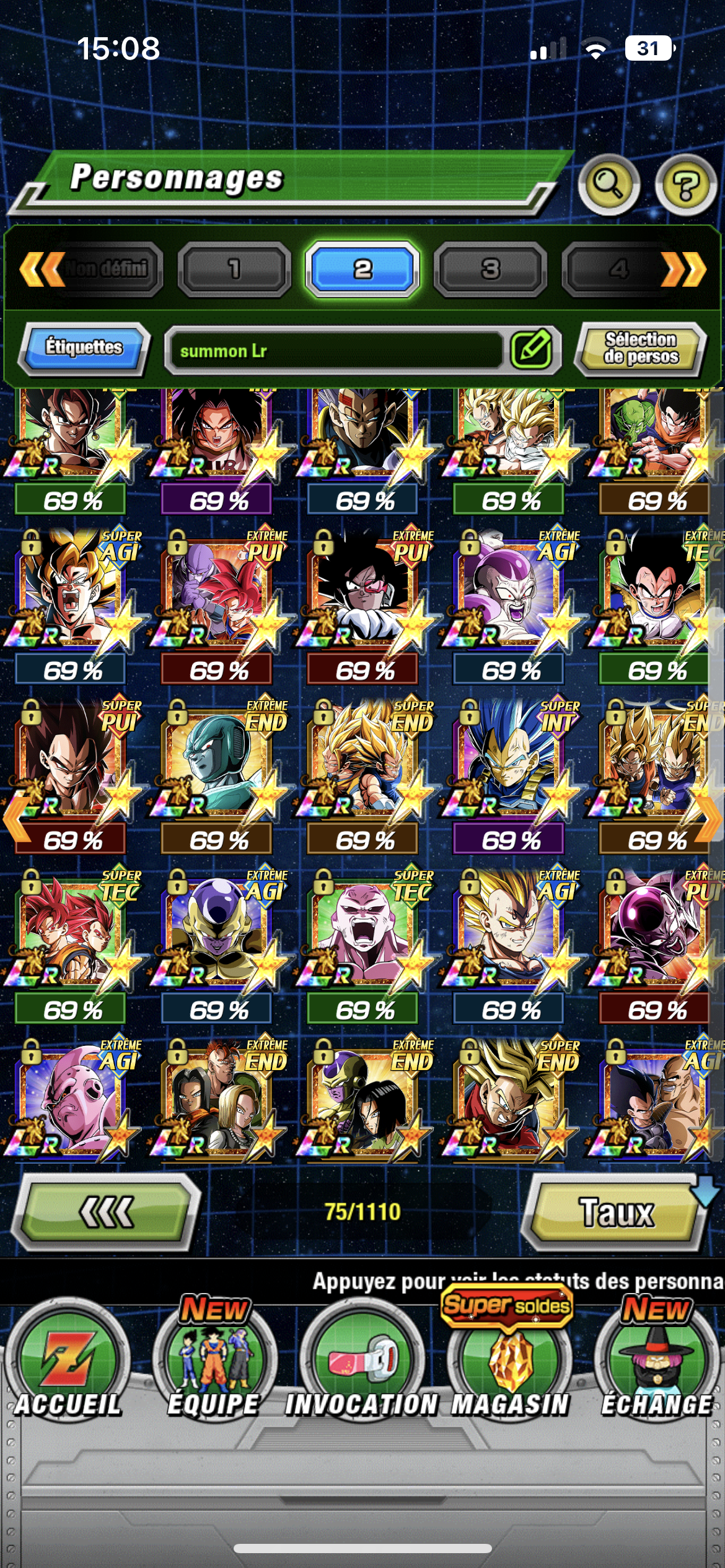Select the Non défini tab

pyautogui.click(x=107, y=269)
